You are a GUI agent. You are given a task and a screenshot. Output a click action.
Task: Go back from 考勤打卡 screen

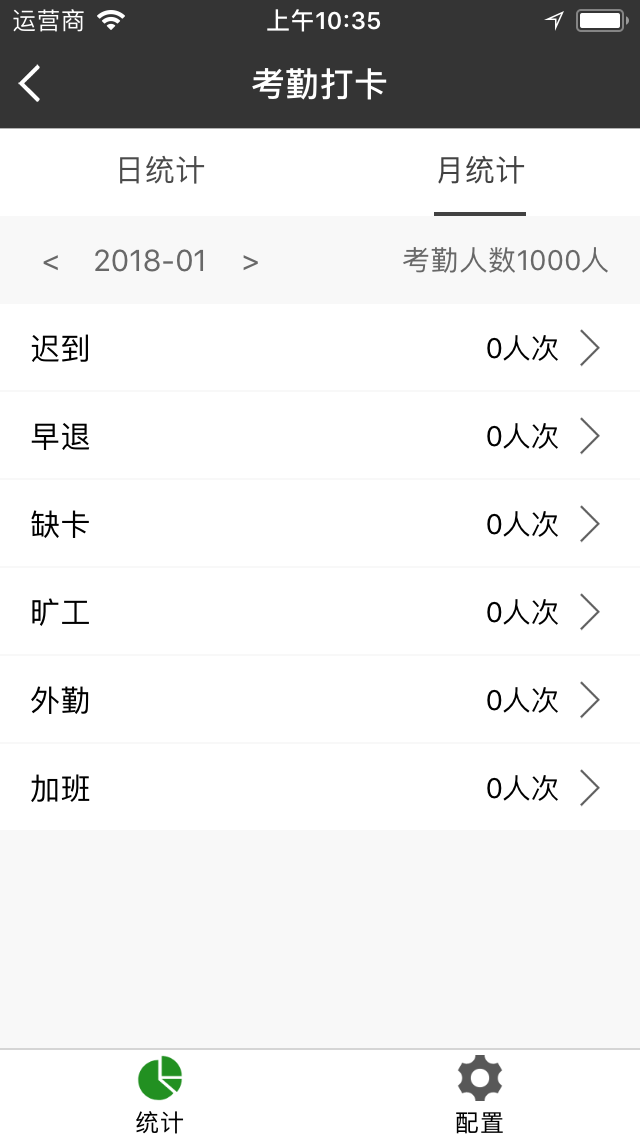[31, 84]
